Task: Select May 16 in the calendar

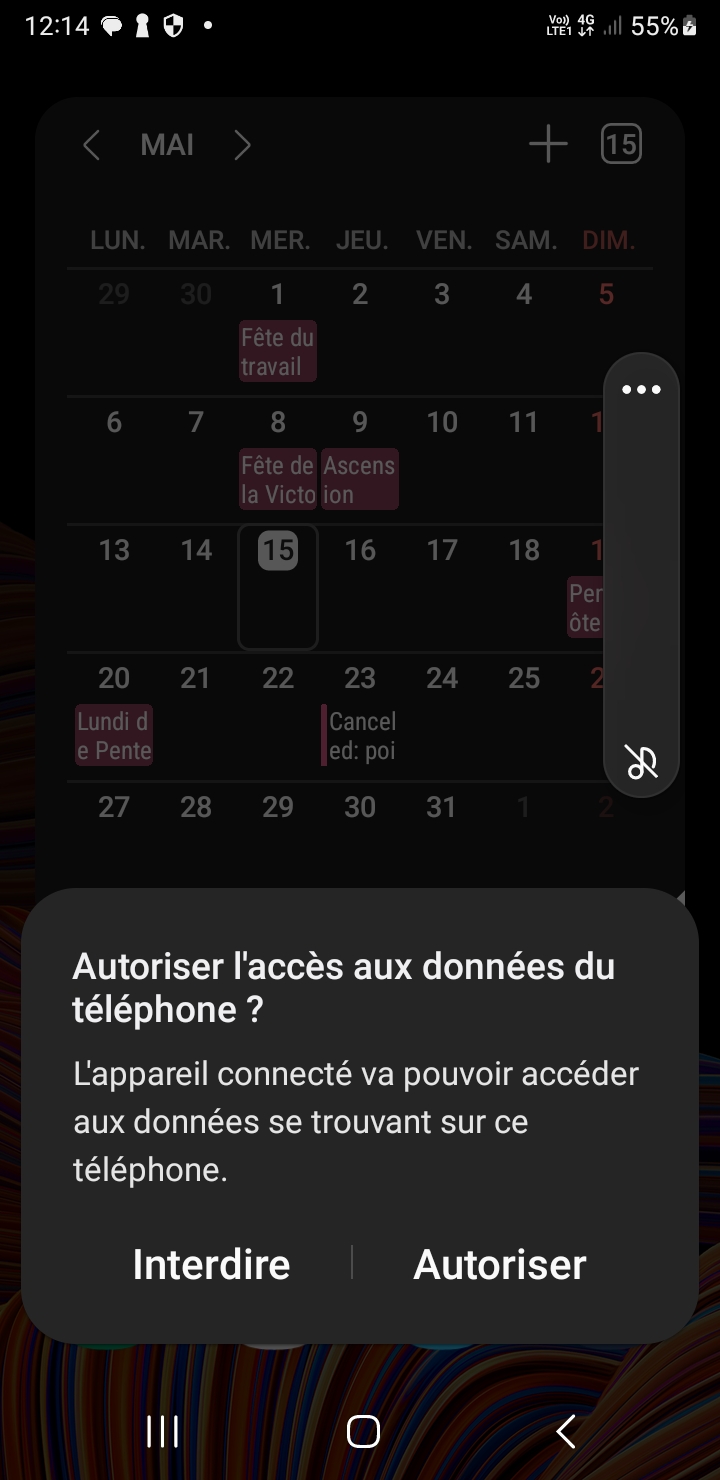Action: (x=360, y=588)
